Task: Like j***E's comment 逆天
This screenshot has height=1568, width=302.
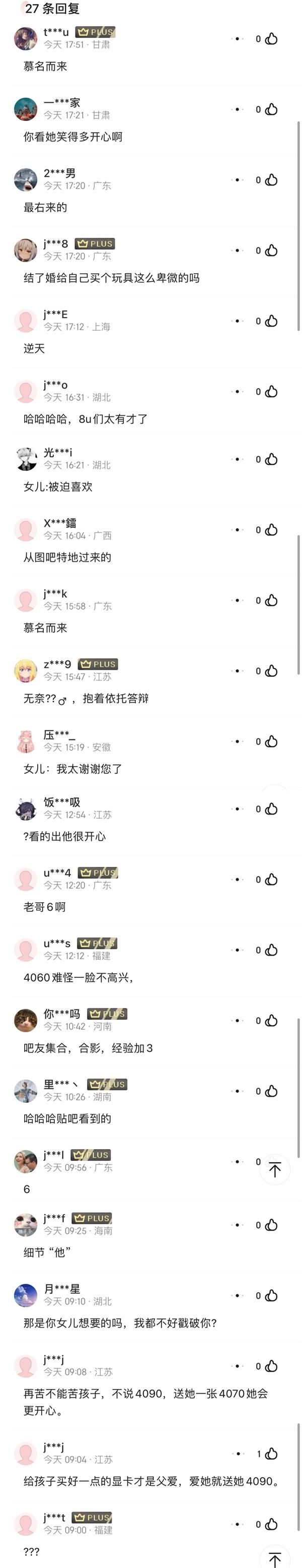Action: click(x=272, y=322)
